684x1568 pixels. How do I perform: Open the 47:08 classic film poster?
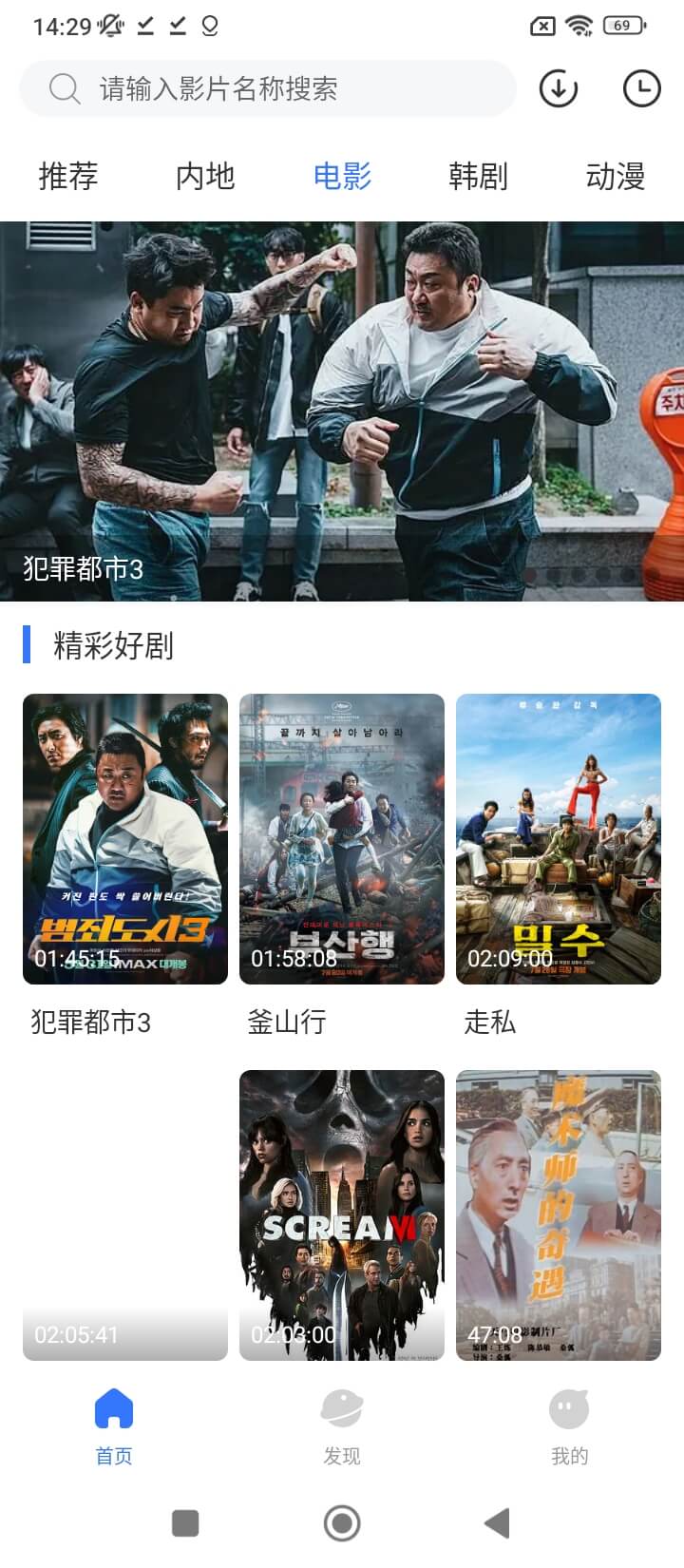tap(559, 1214)
